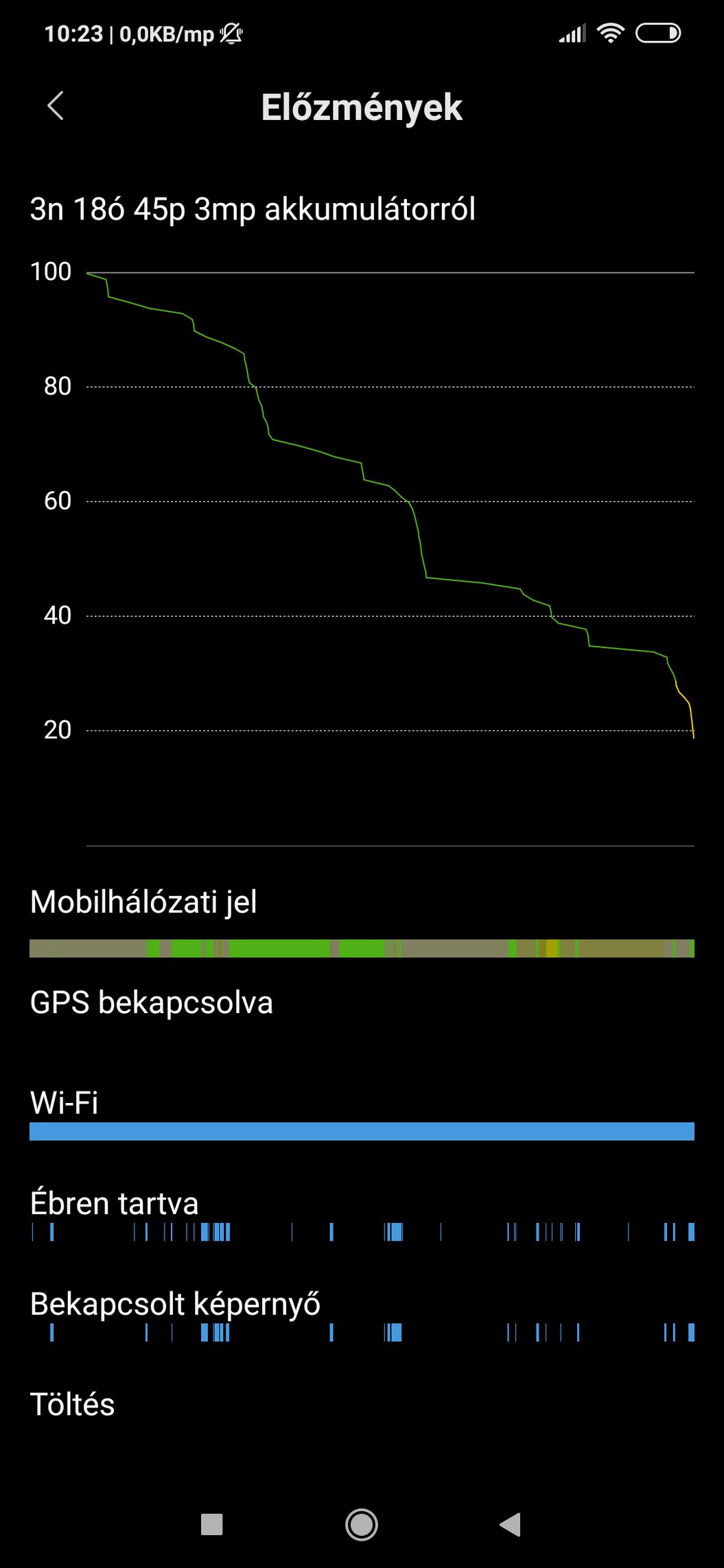Tap the system home button
The width and height of the screenshot is (724, 1568).
tap(362, 1525)
